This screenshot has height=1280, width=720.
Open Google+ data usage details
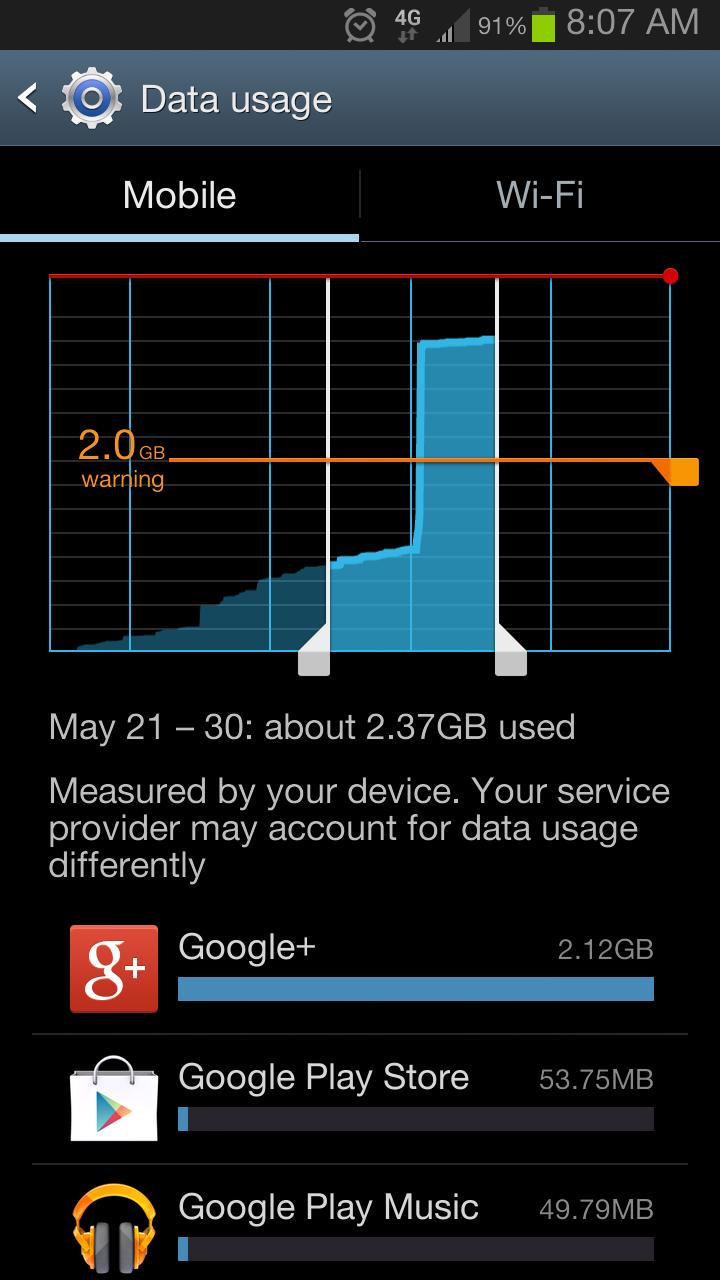pos(360,969)
